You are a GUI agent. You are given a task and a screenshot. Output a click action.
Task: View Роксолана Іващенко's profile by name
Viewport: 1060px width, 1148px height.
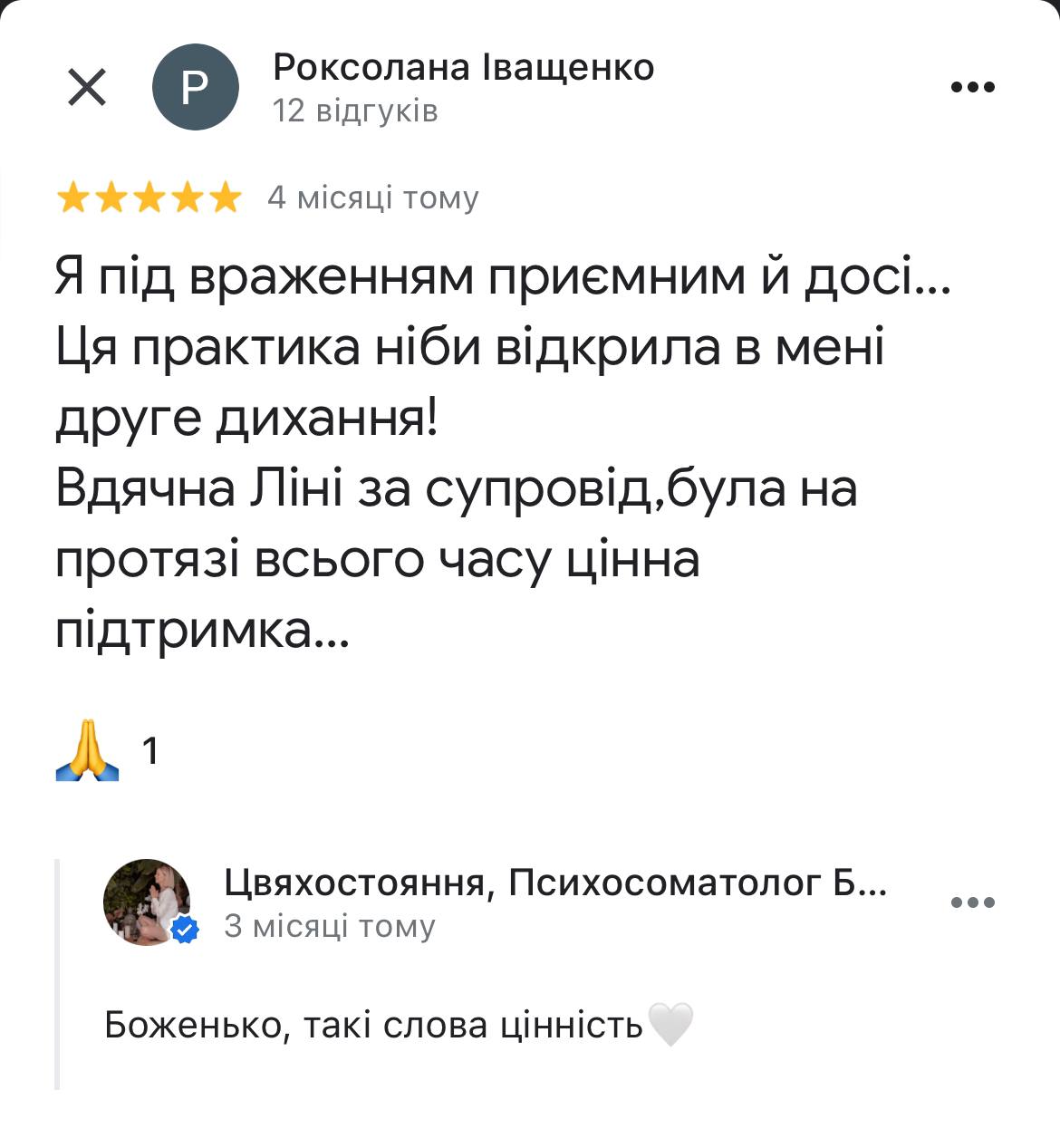coord(463,68)
